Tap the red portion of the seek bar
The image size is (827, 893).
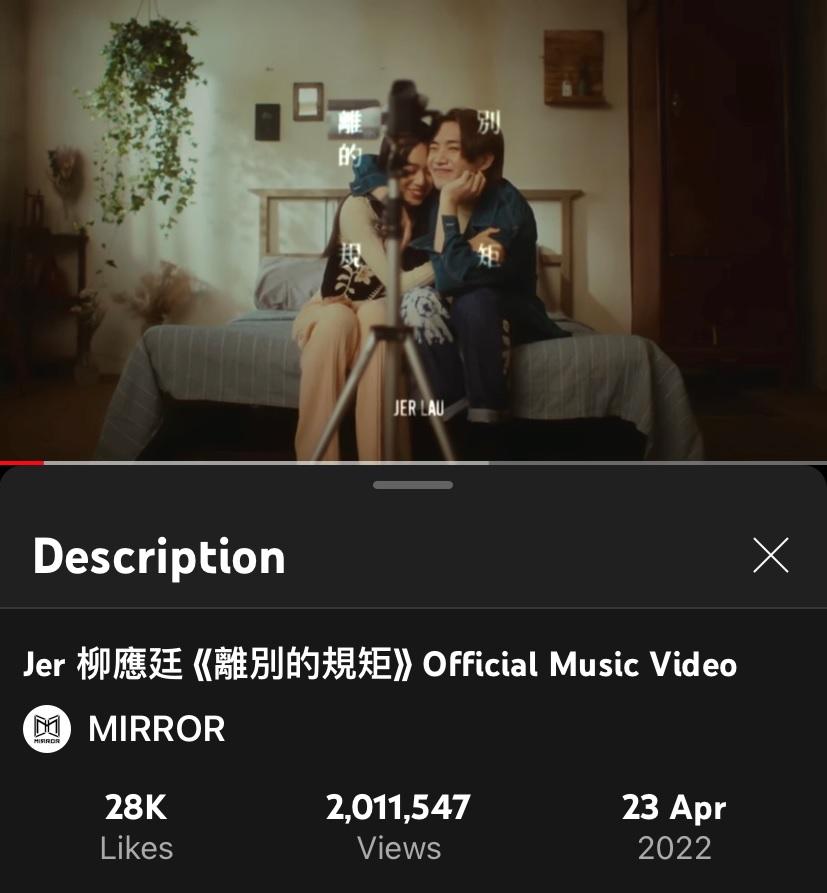[20, 463]
